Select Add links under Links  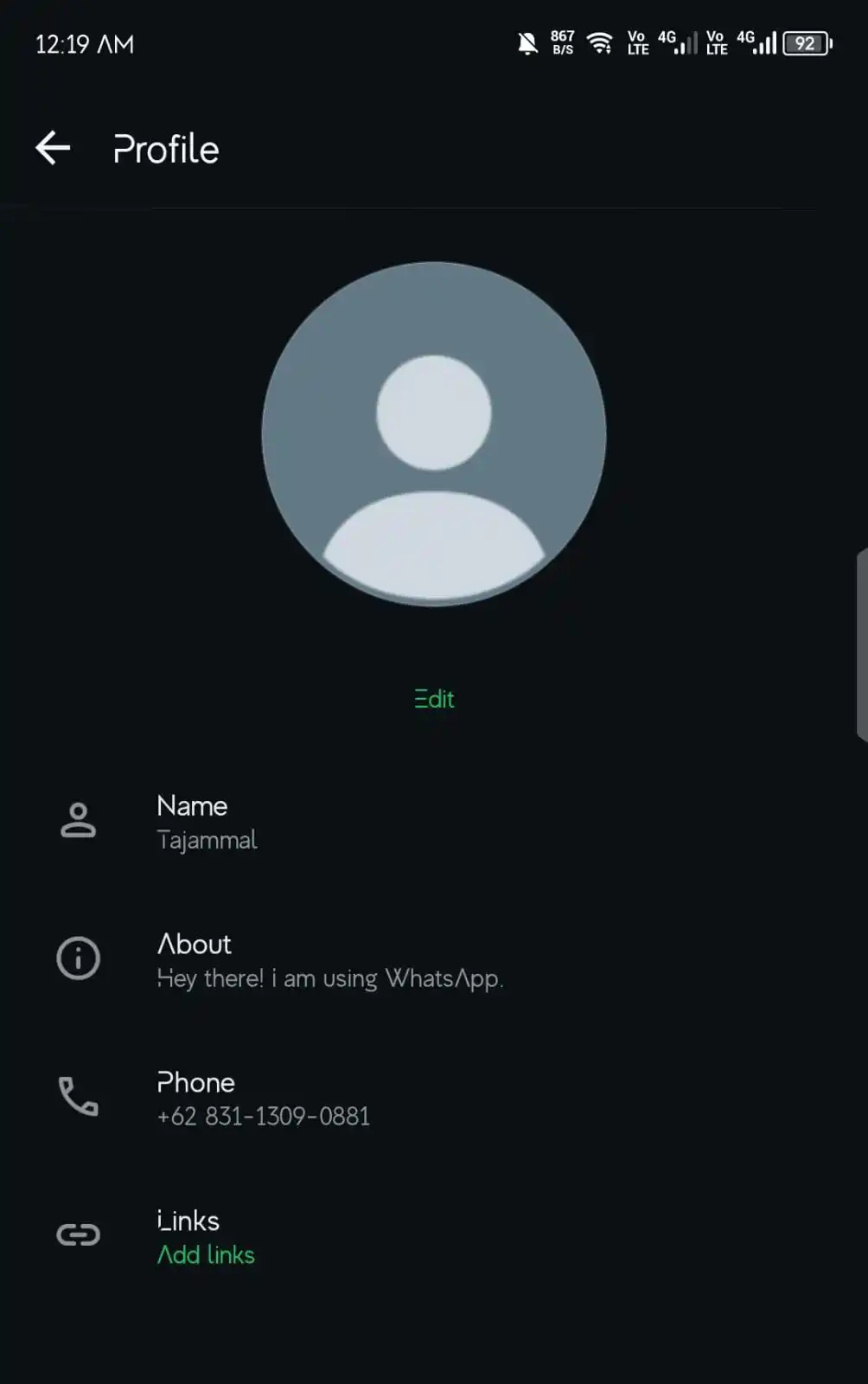click(206, 1255)
